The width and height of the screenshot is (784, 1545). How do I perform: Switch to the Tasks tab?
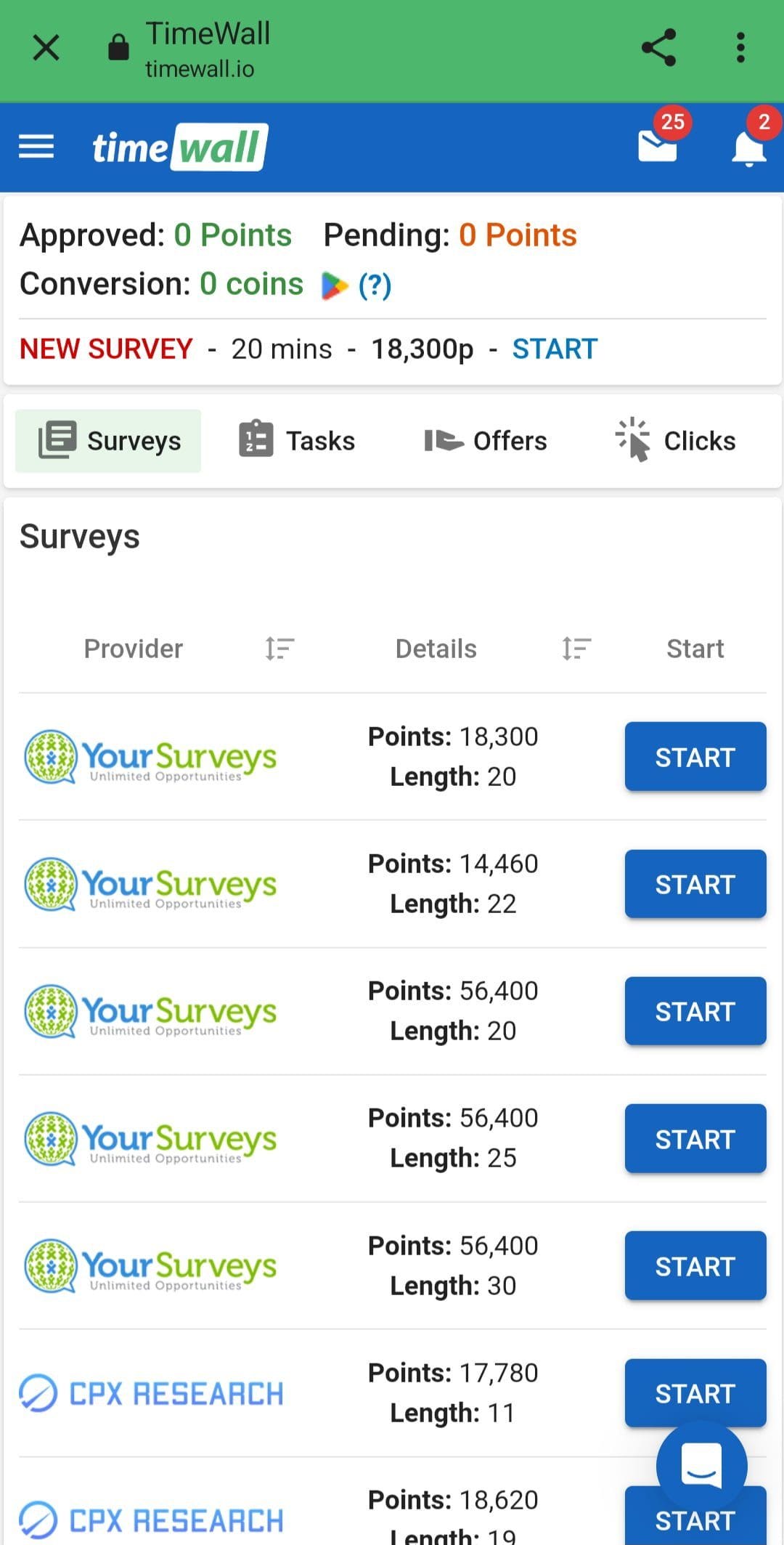pos(297,441)
